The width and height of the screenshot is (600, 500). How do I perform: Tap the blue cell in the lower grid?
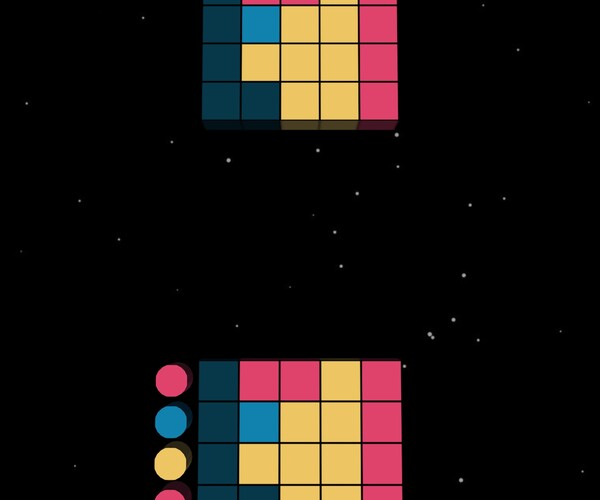(x=259, y=422)
